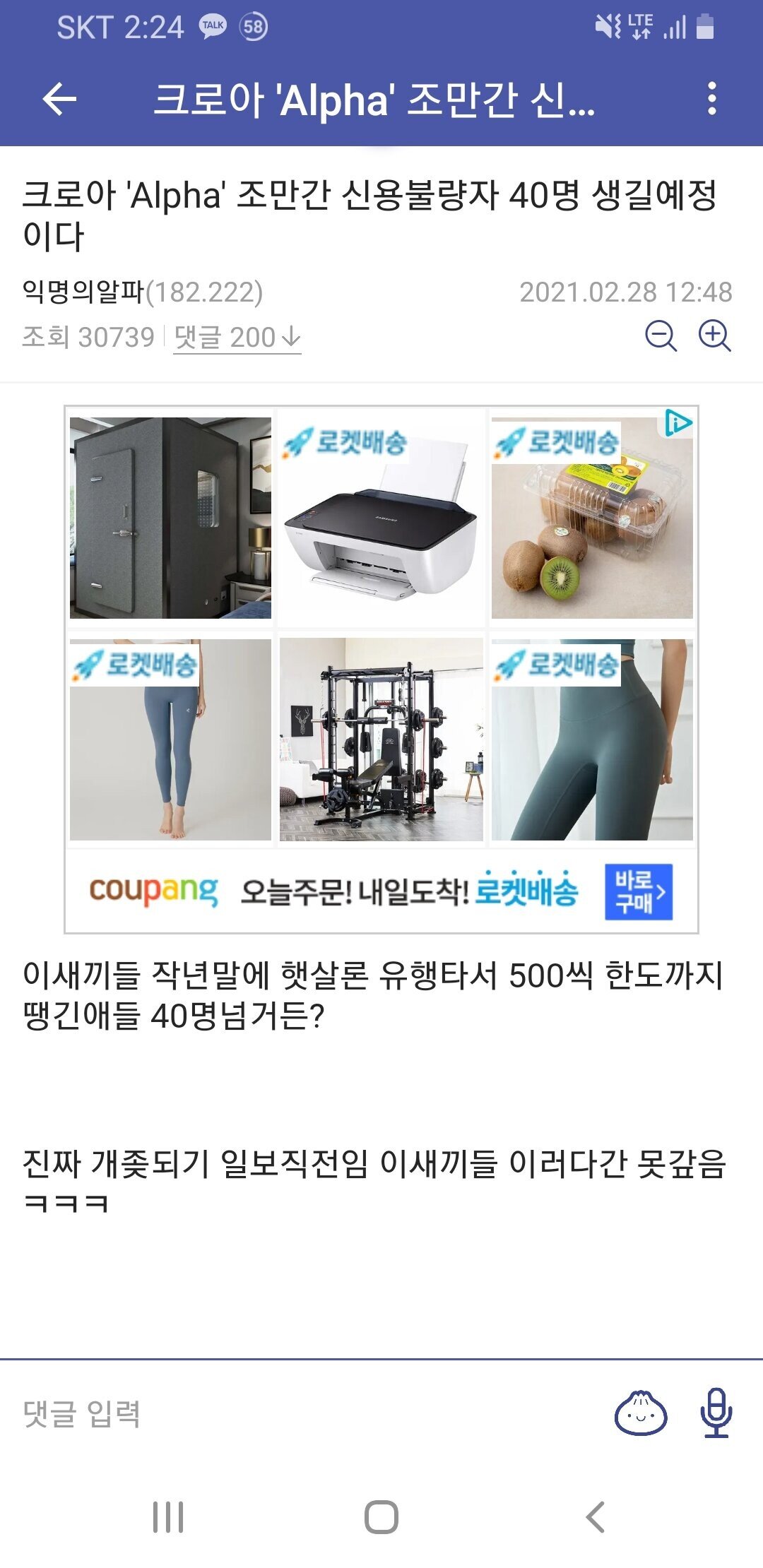Open the home gym rack ad tile

pos(381,740)
